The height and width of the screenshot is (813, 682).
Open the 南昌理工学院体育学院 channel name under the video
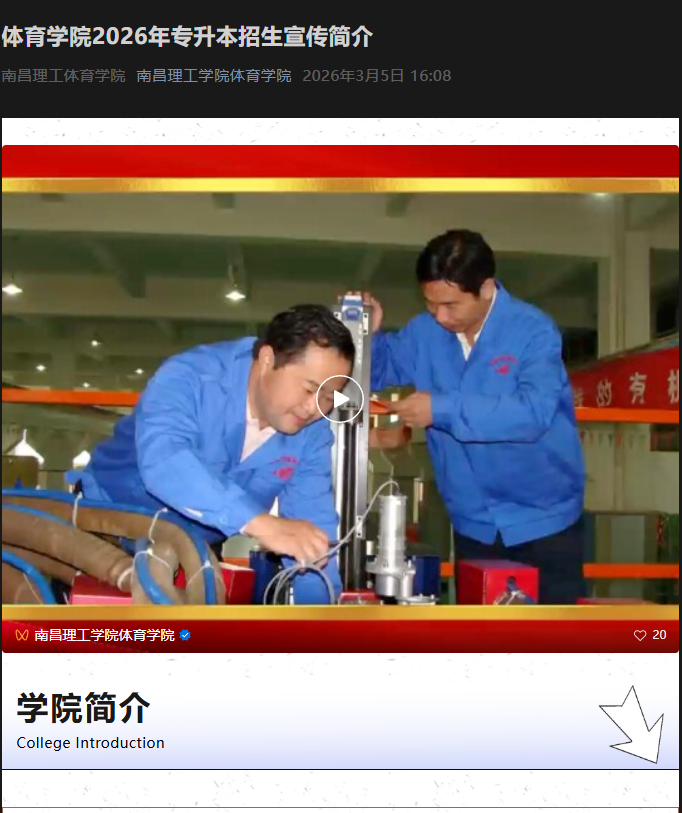(x=104, y=635)
